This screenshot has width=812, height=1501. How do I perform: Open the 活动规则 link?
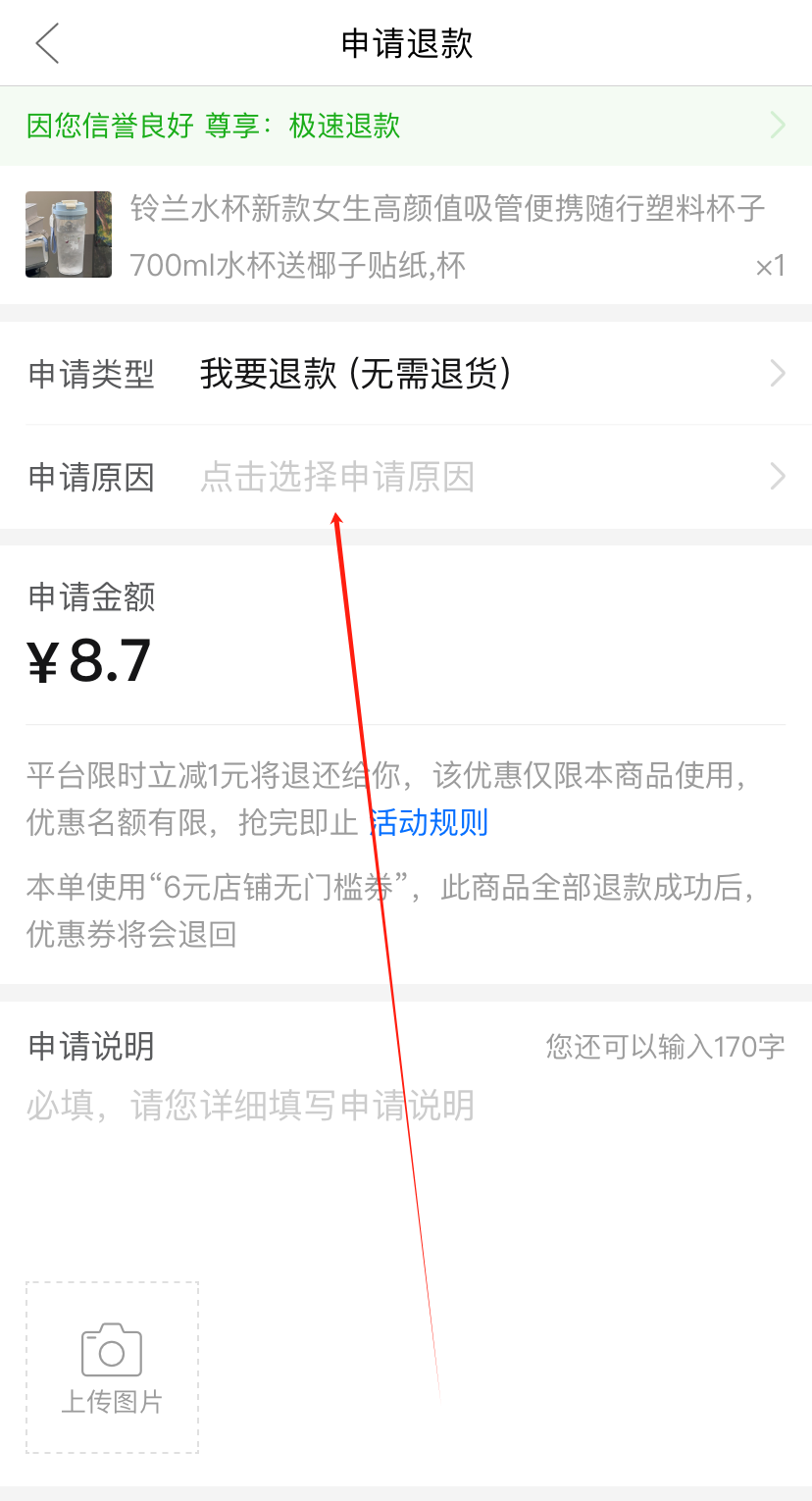pos(431,822)
